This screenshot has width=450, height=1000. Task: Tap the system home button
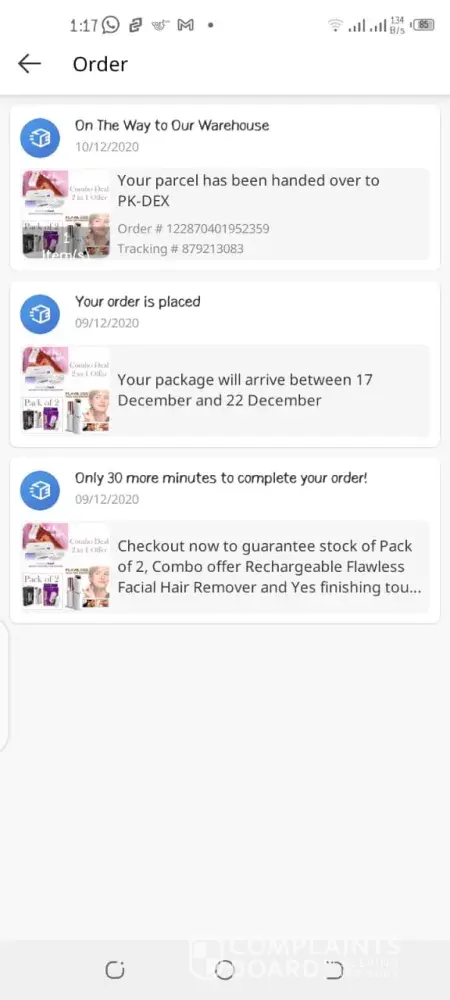[x=224, y=971]
